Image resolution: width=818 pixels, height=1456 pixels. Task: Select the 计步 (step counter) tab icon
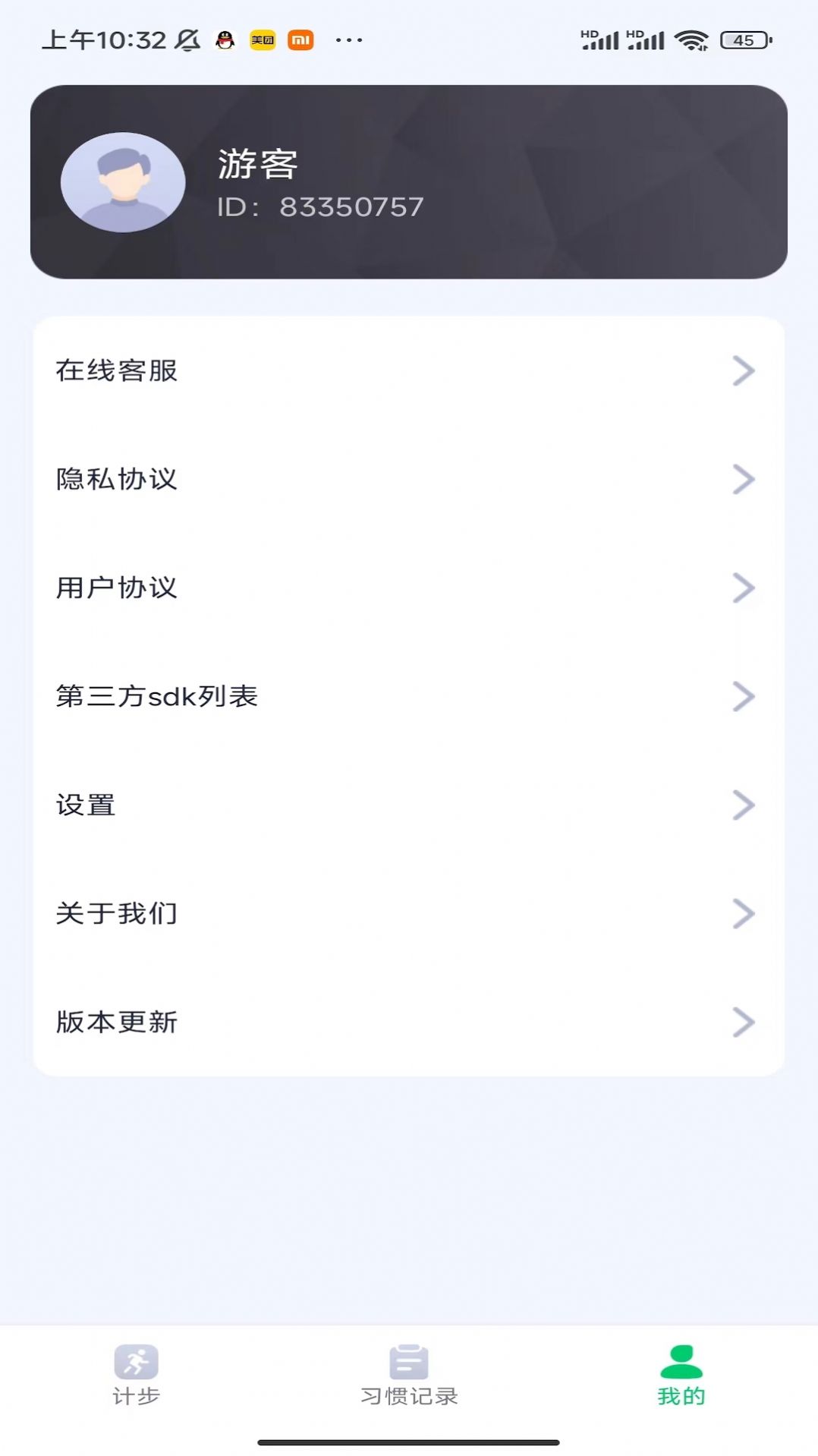pyautogui.click(x=137, y=1363)
